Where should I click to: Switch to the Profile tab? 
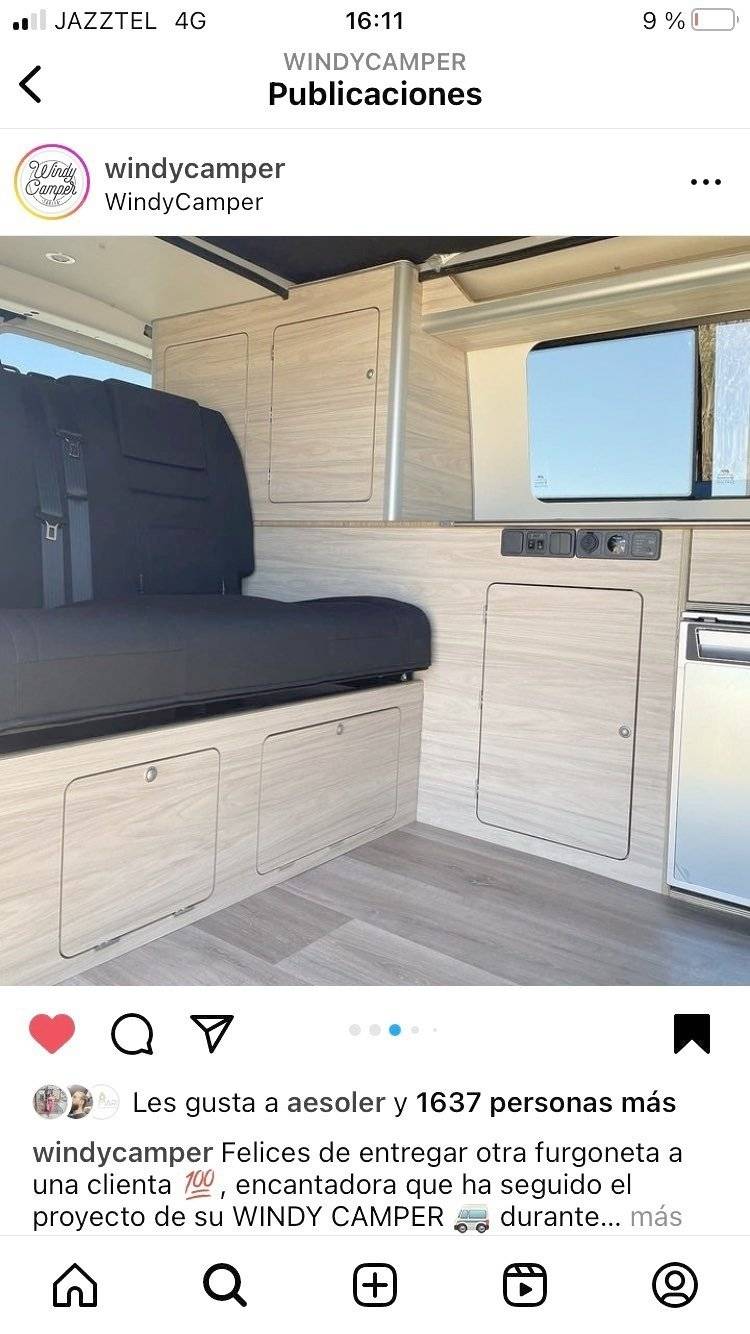point(675,1285)
